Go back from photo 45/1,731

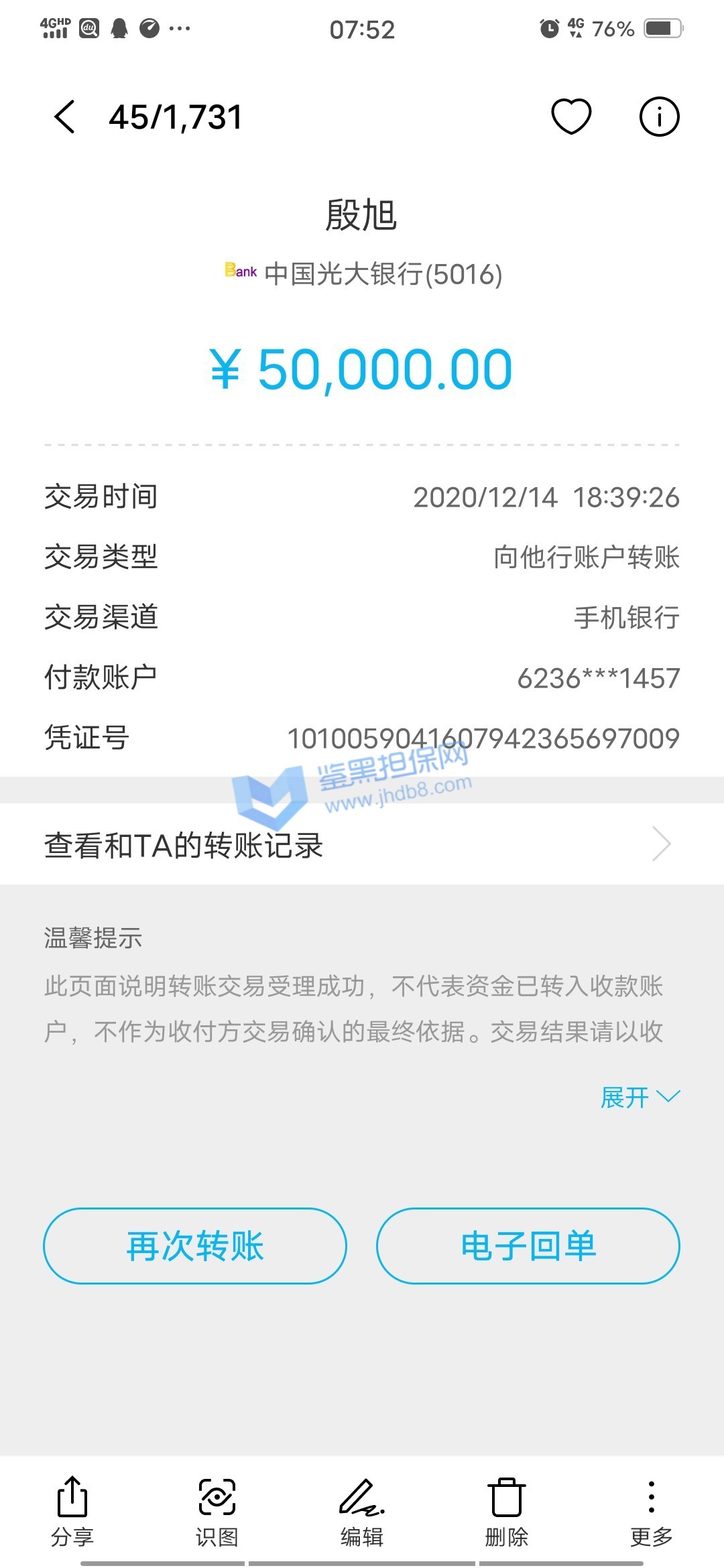64,117
